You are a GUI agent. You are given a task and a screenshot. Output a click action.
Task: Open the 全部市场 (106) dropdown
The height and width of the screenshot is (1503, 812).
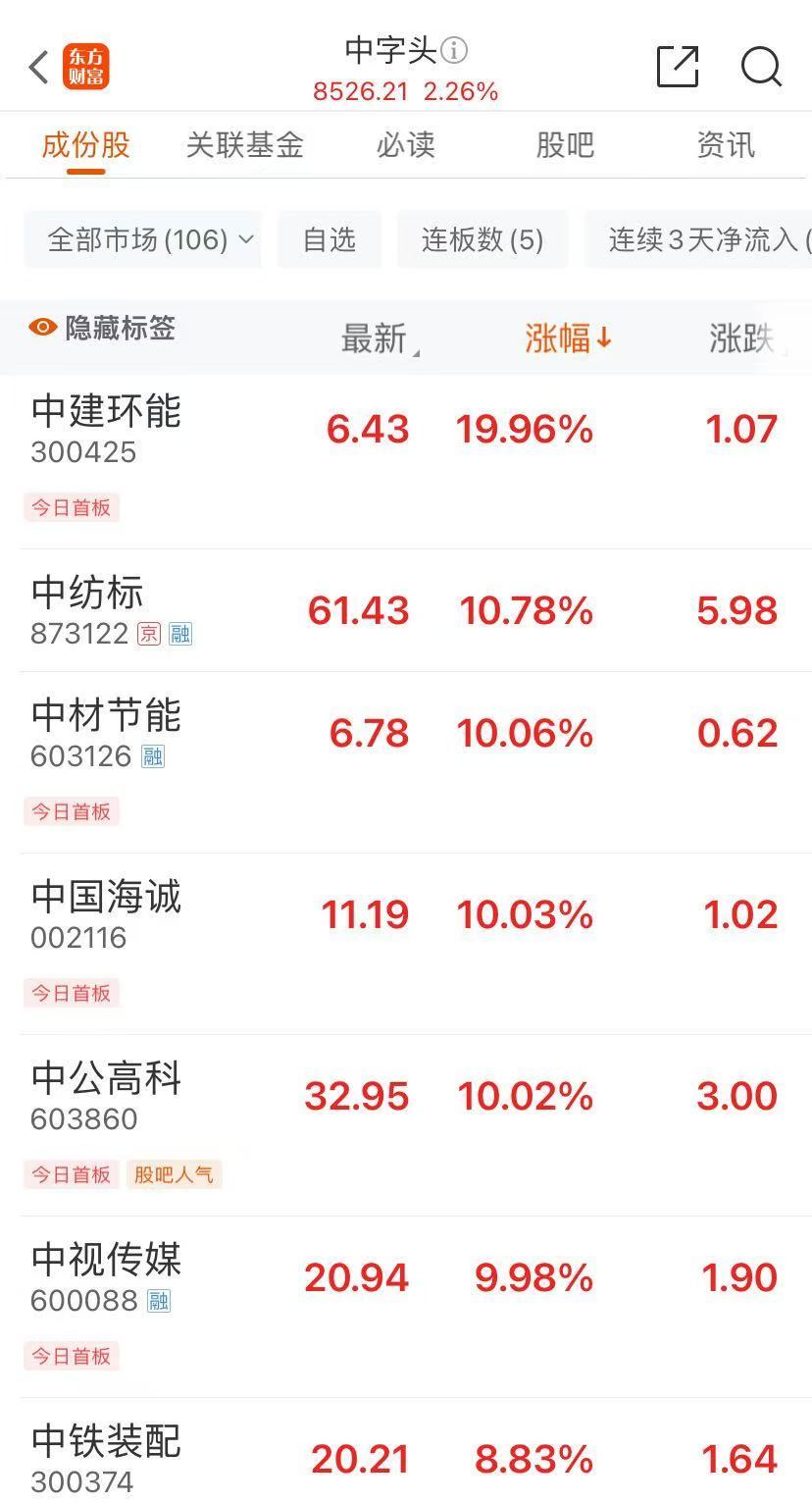[x=143, y=238]
